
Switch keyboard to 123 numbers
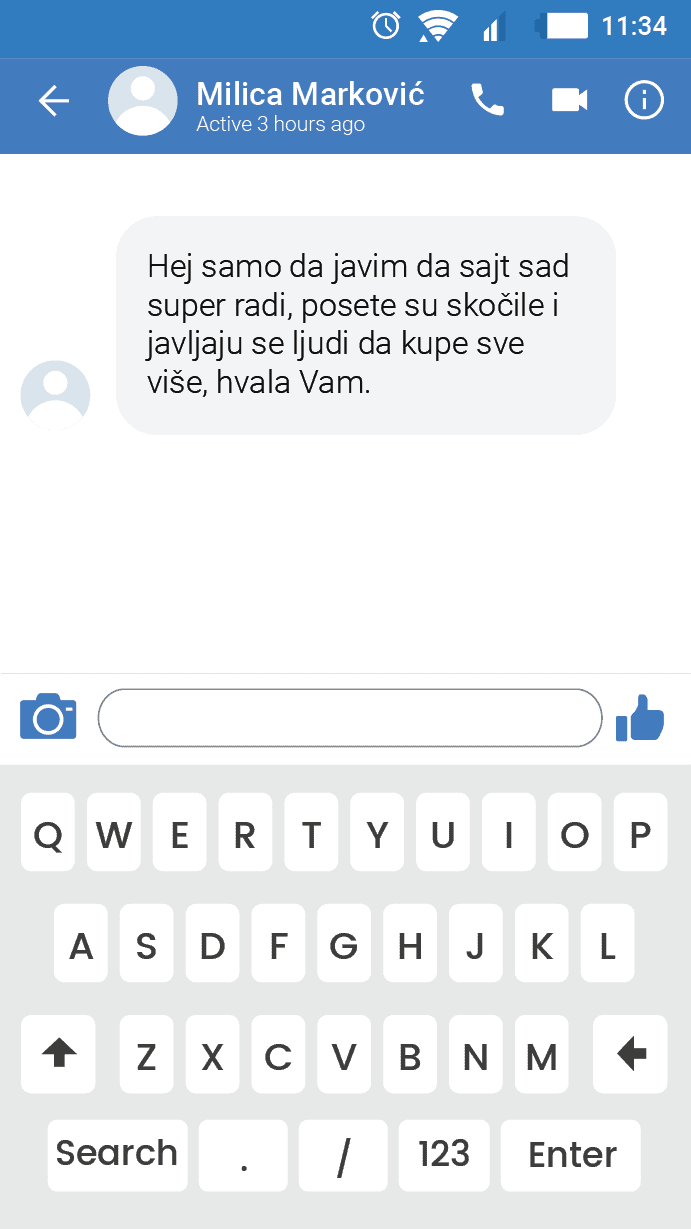click(x=444, y=1155)
